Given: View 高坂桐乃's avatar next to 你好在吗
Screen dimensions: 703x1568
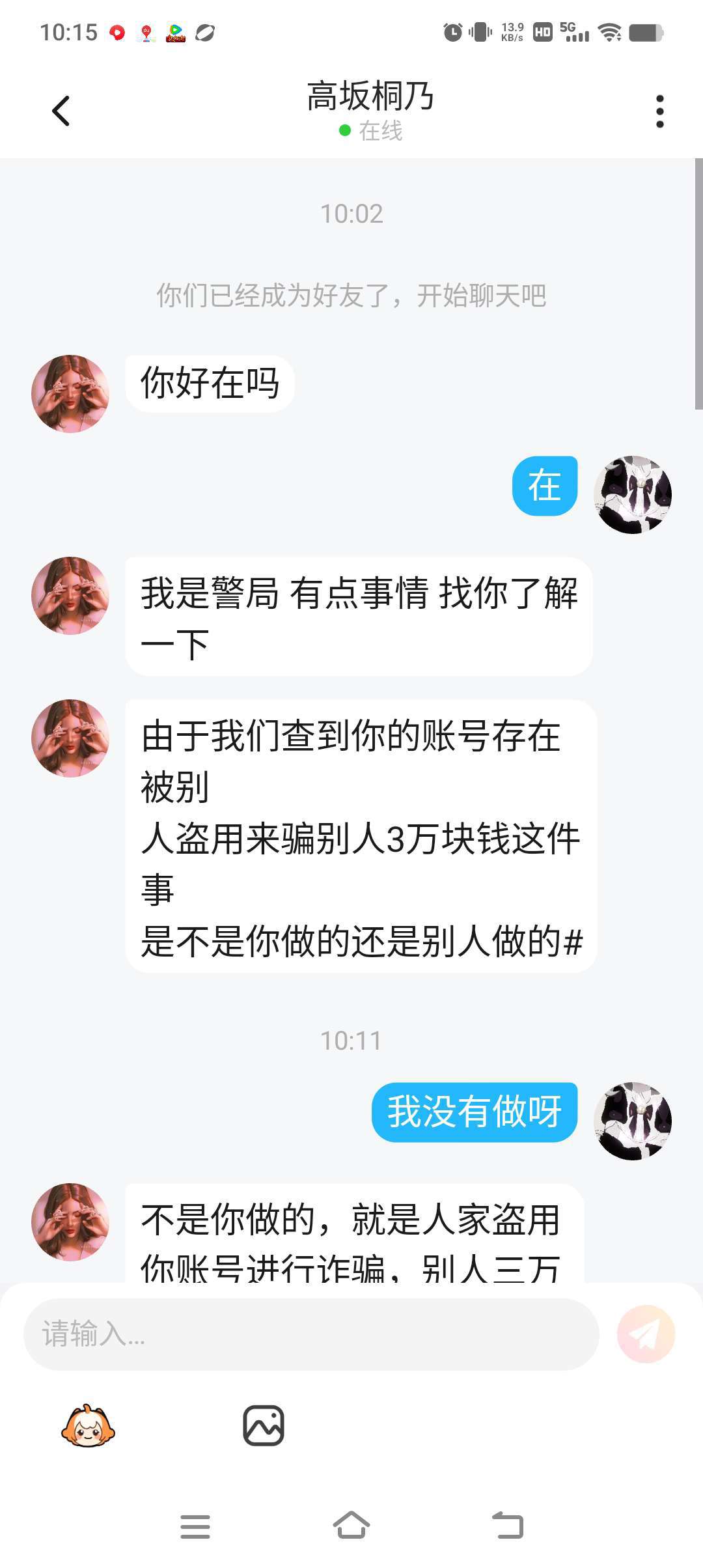Looking at the screenshot, I should click(70, 394).
